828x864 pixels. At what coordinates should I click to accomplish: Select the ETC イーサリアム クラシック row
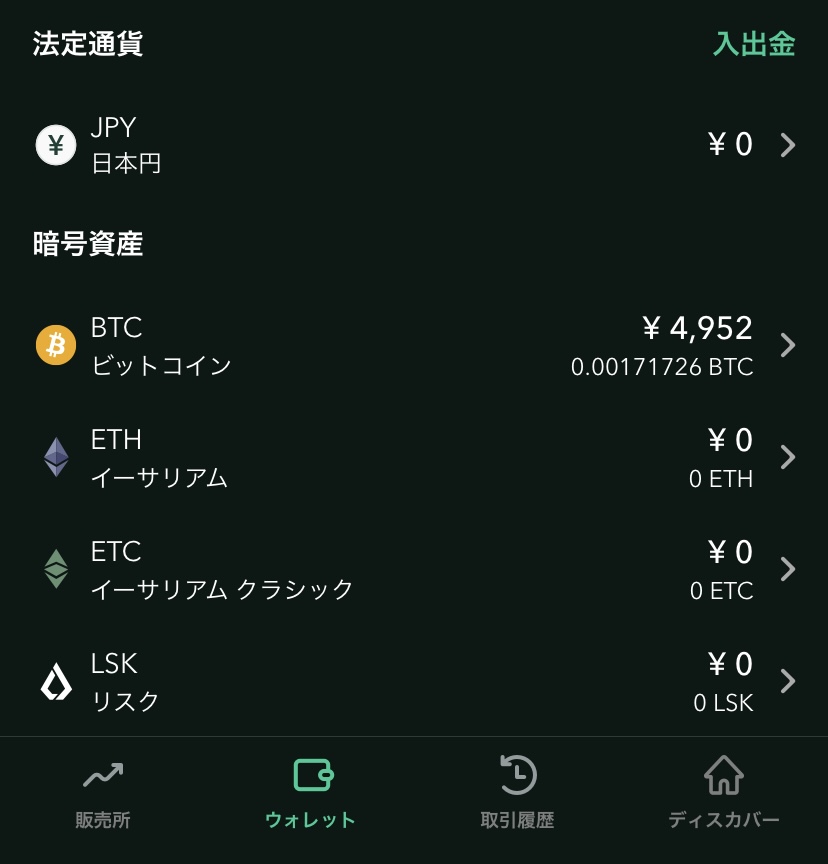(x=414, y=569)
